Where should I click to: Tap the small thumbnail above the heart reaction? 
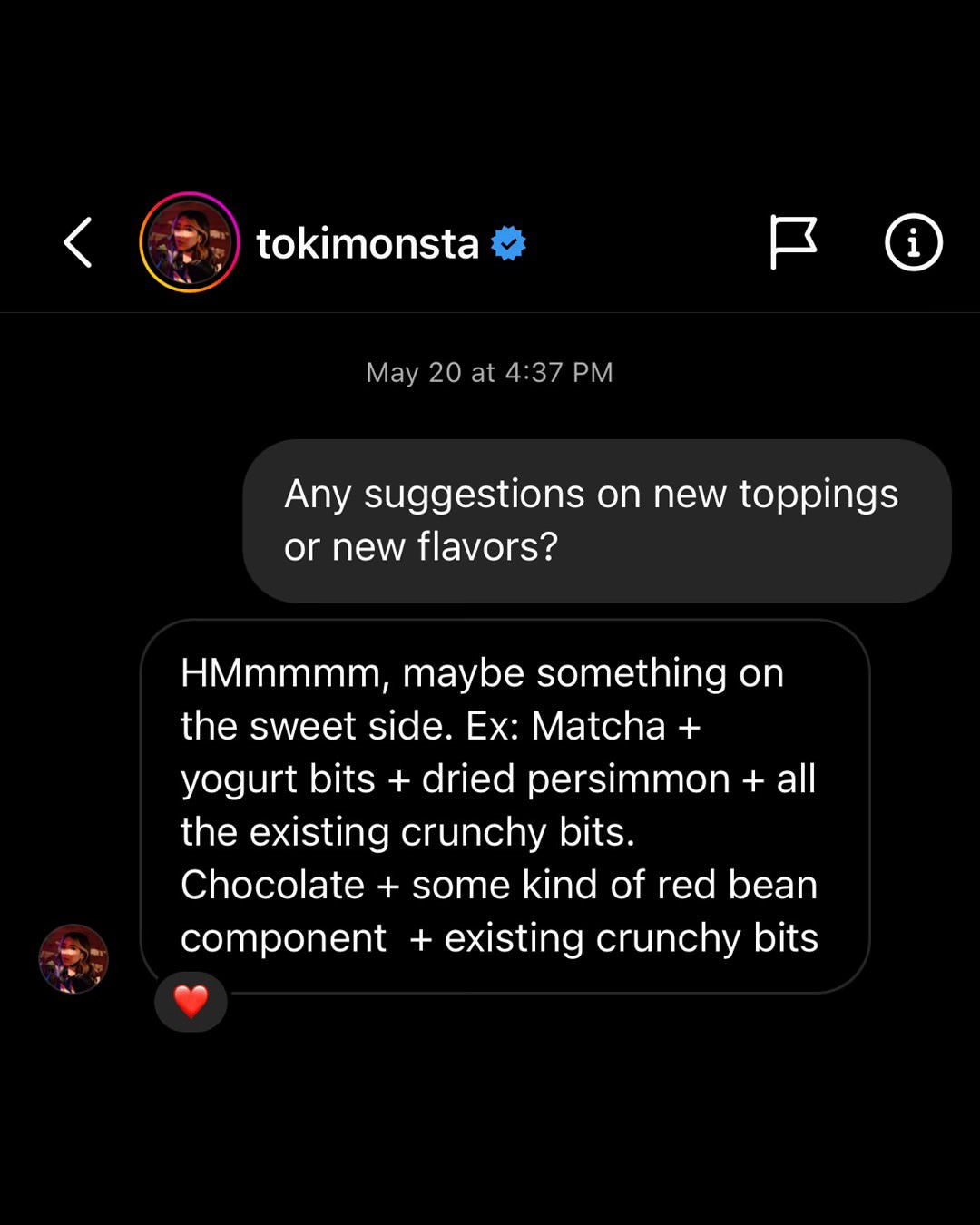(73, 957)
